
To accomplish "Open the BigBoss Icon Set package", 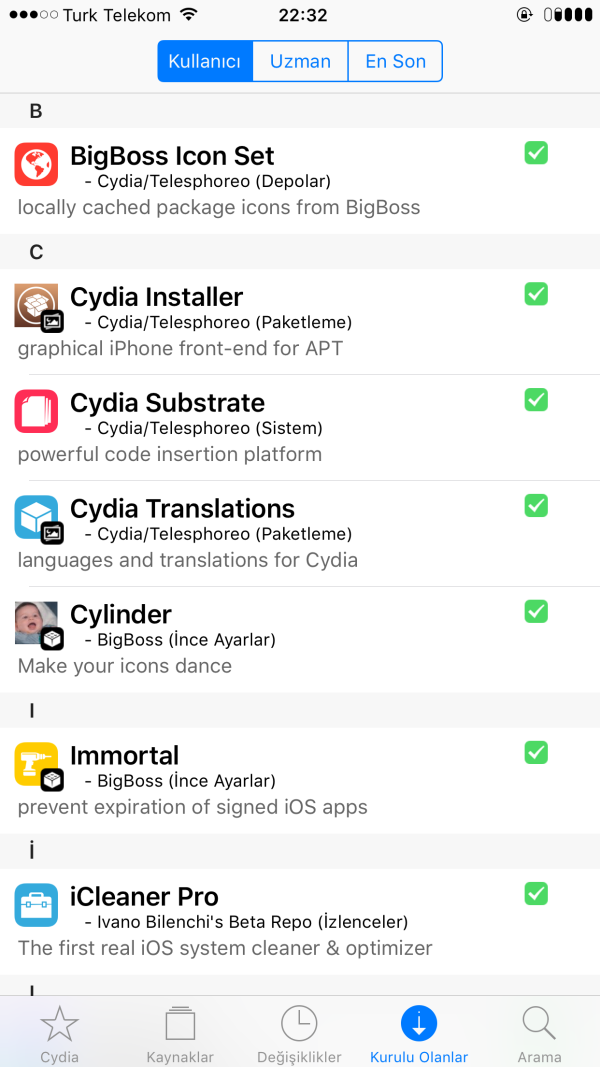I will pyautogui.click(x=300, y=181).
